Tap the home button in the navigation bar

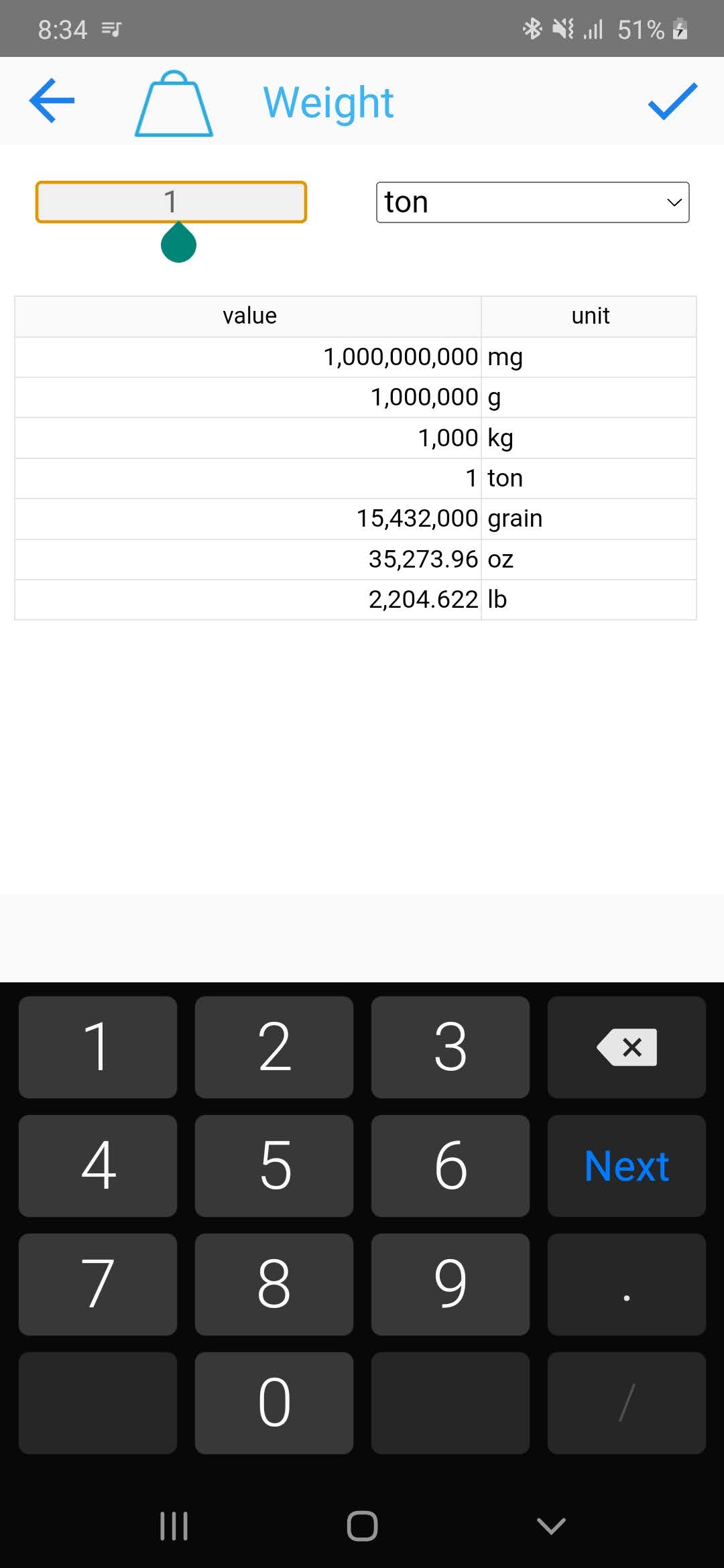361,1526
